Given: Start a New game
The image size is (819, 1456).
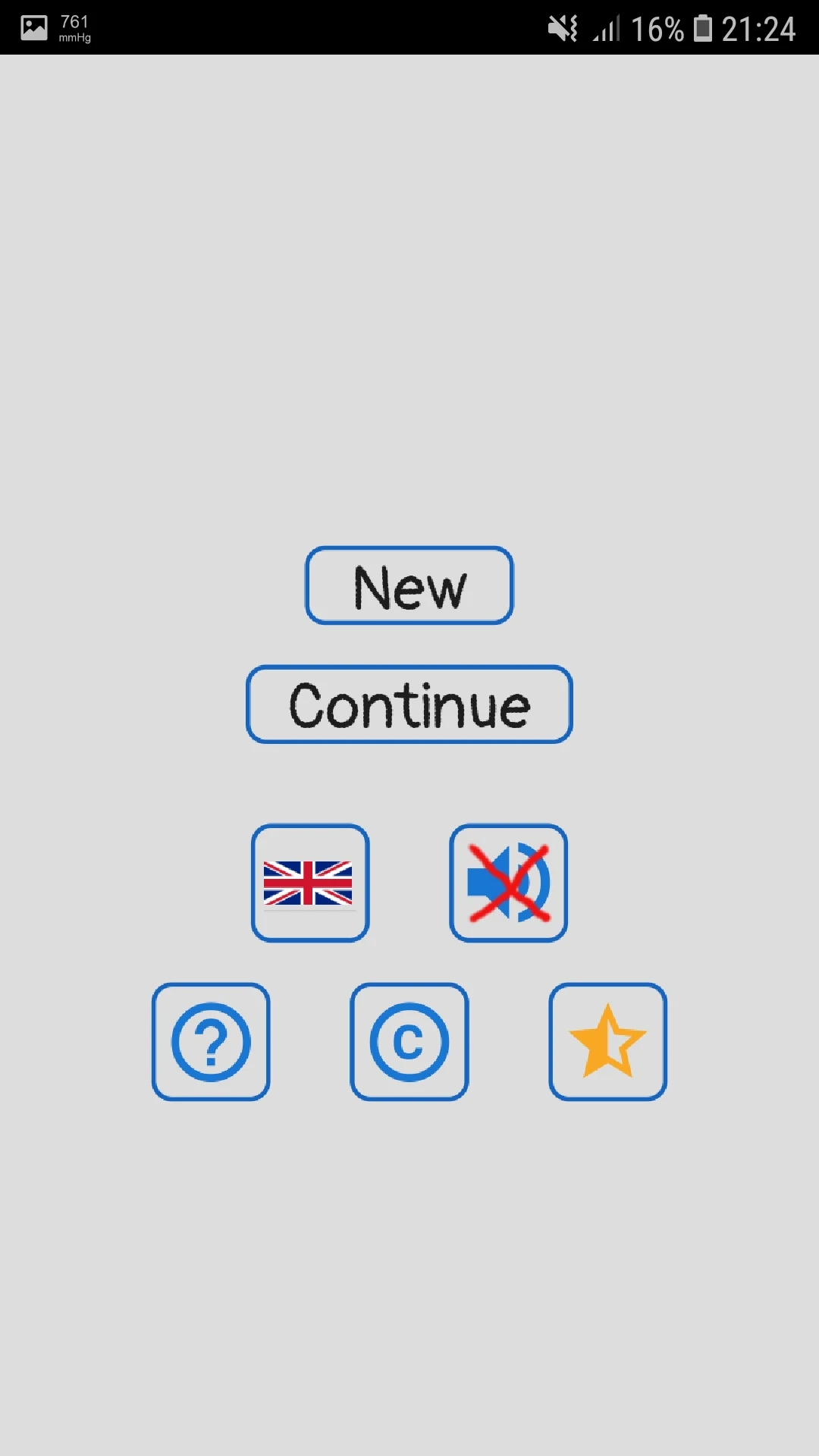Looking at the screenshot, I should pyautogui.click(x=409, y=585).
